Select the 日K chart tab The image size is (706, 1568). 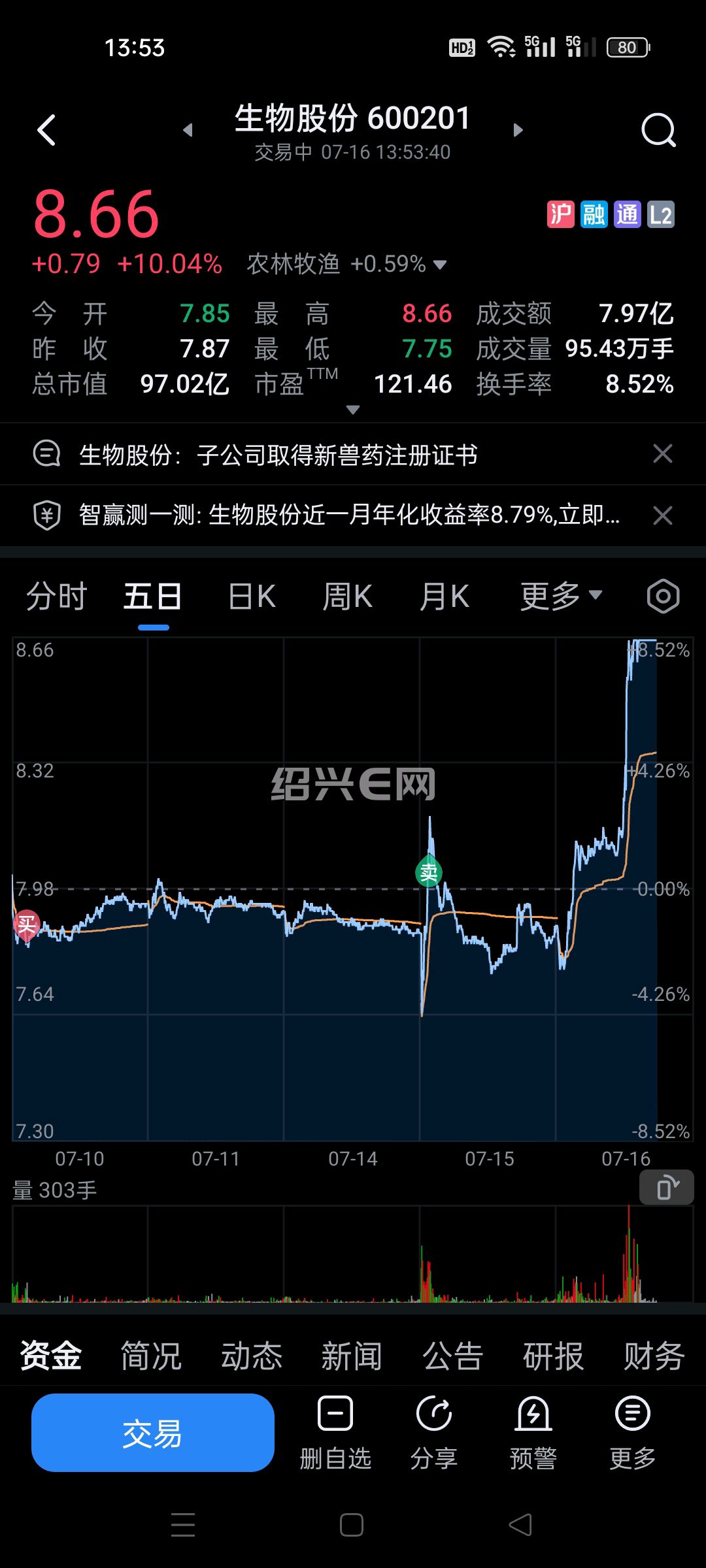coord(252,596)
